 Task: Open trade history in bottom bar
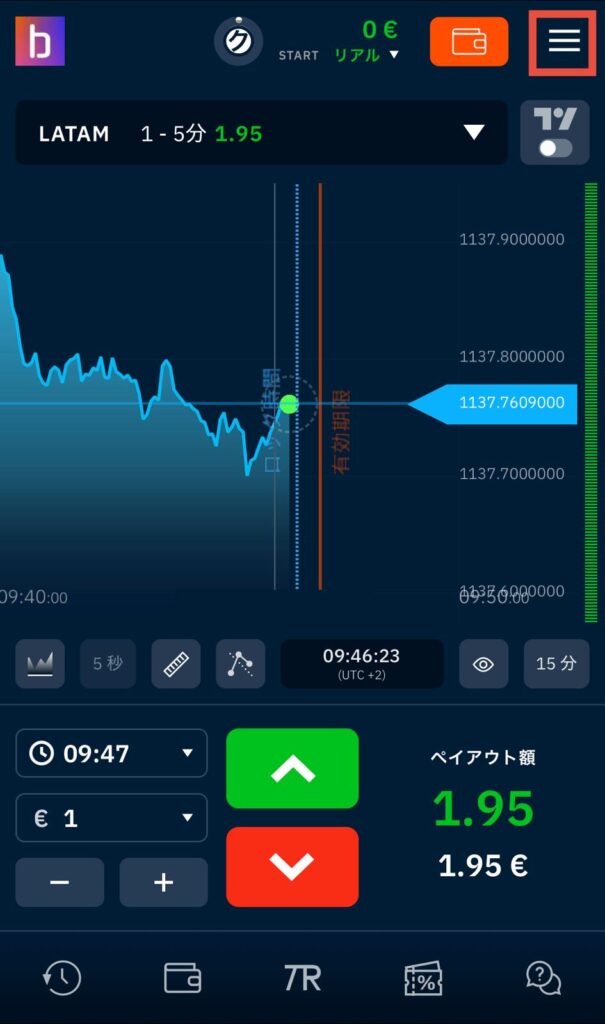point(61,978)
